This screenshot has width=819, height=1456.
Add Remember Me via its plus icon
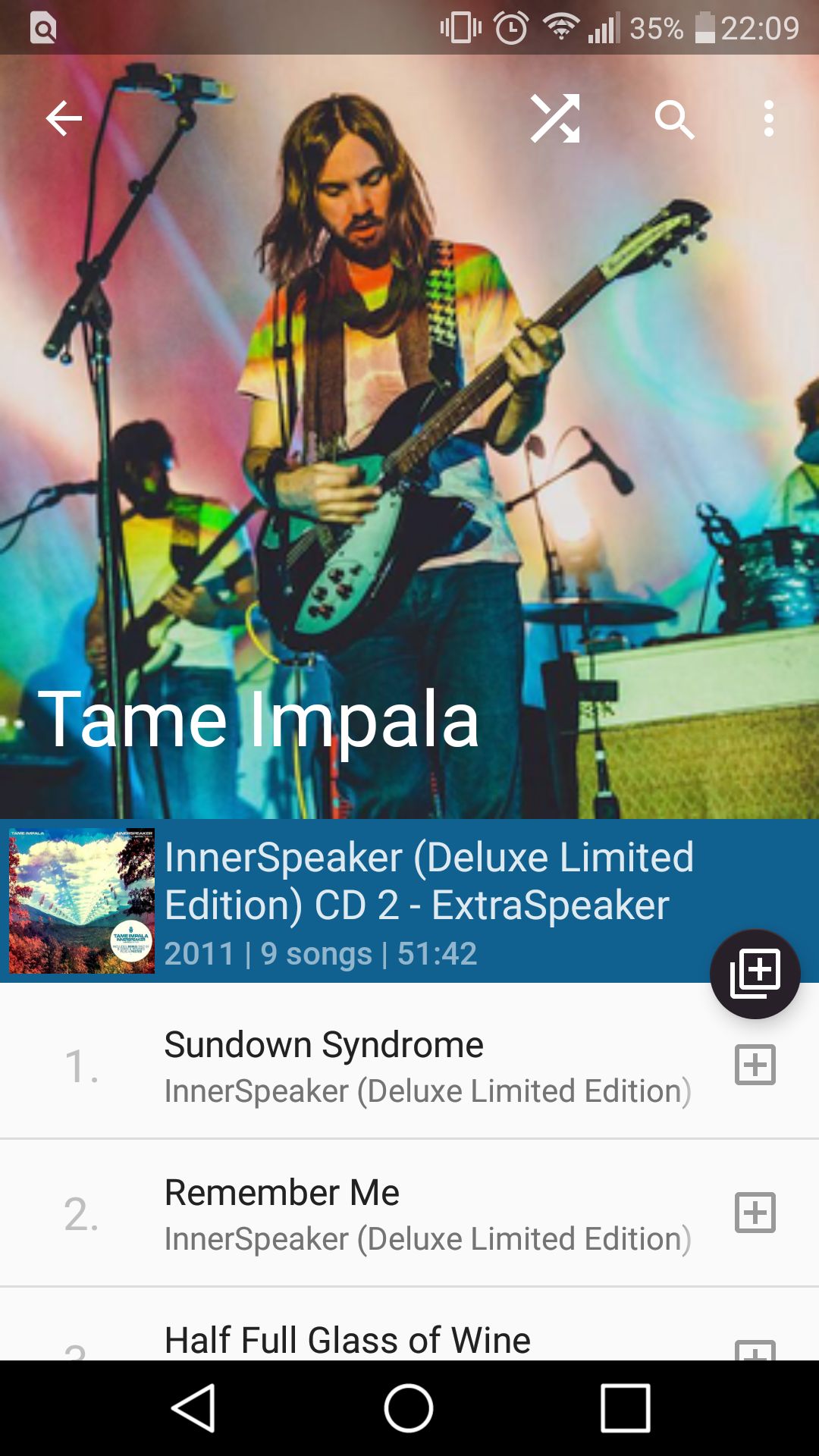point(755,1213)
